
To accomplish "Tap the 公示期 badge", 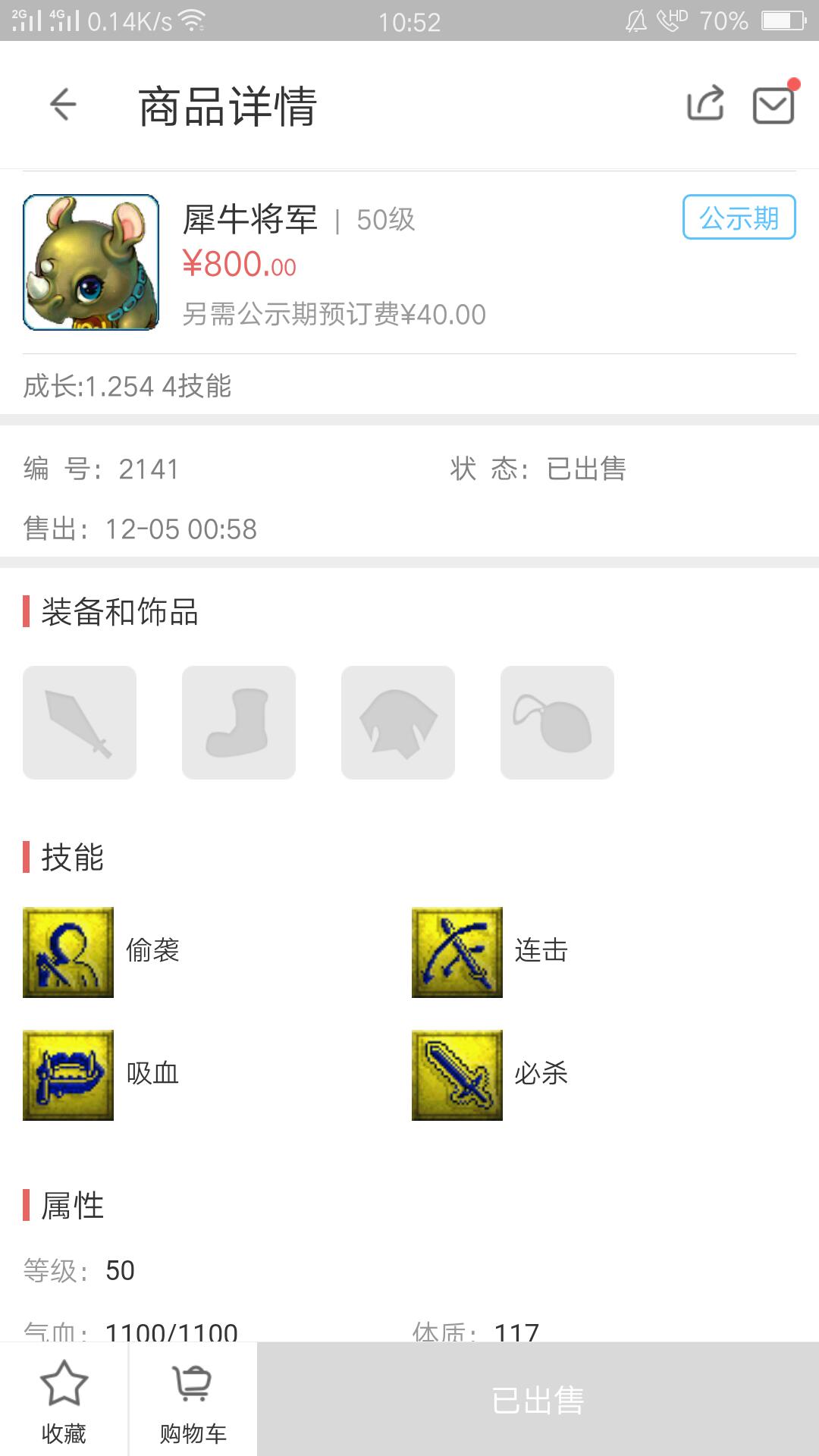I will (x=739, y=218).
